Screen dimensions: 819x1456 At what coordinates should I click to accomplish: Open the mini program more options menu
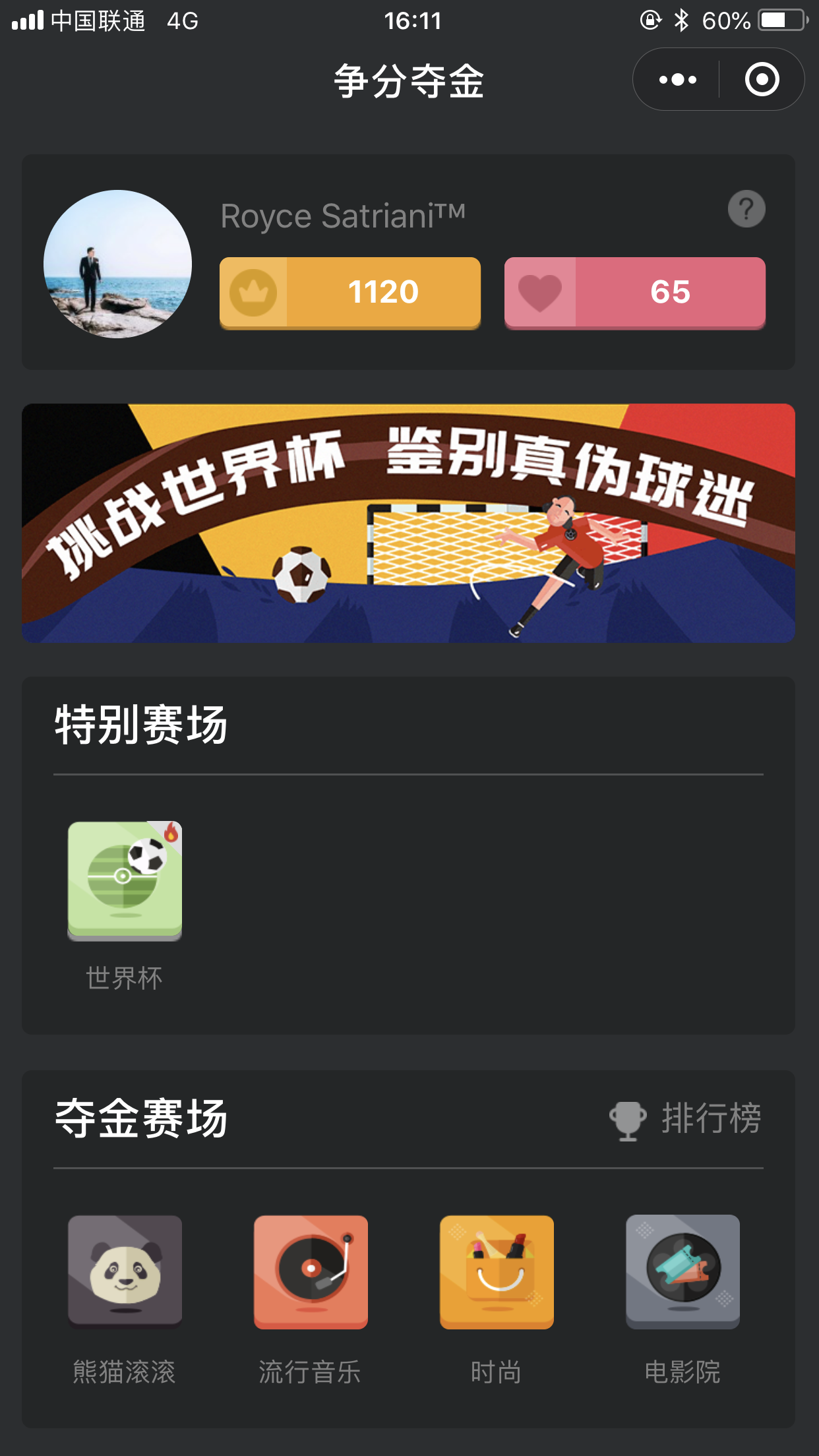pos(677,80)
